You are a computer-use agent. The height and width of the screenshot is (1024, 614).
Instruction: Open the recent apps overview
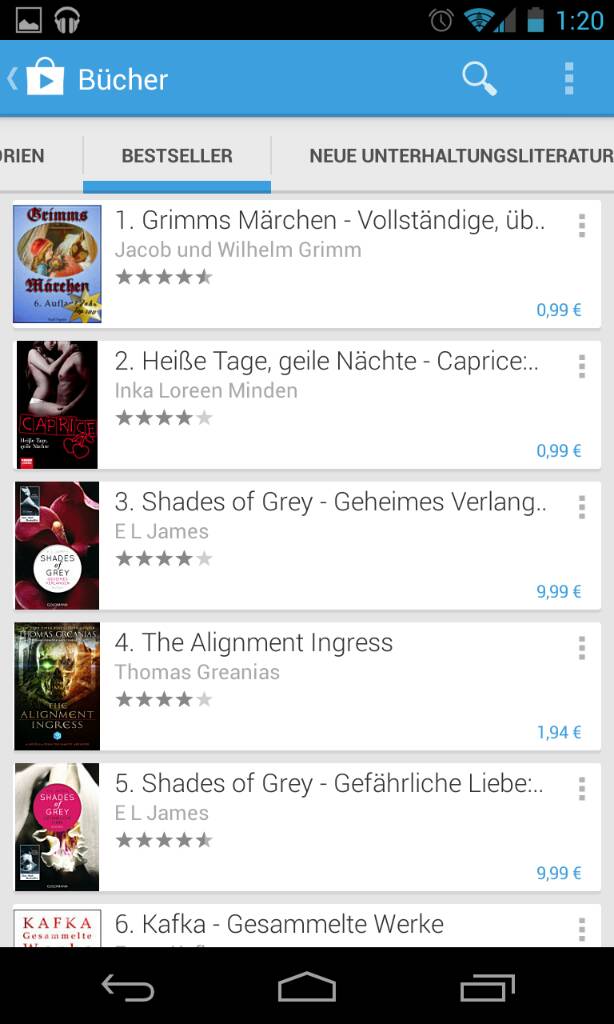[487, 987]
